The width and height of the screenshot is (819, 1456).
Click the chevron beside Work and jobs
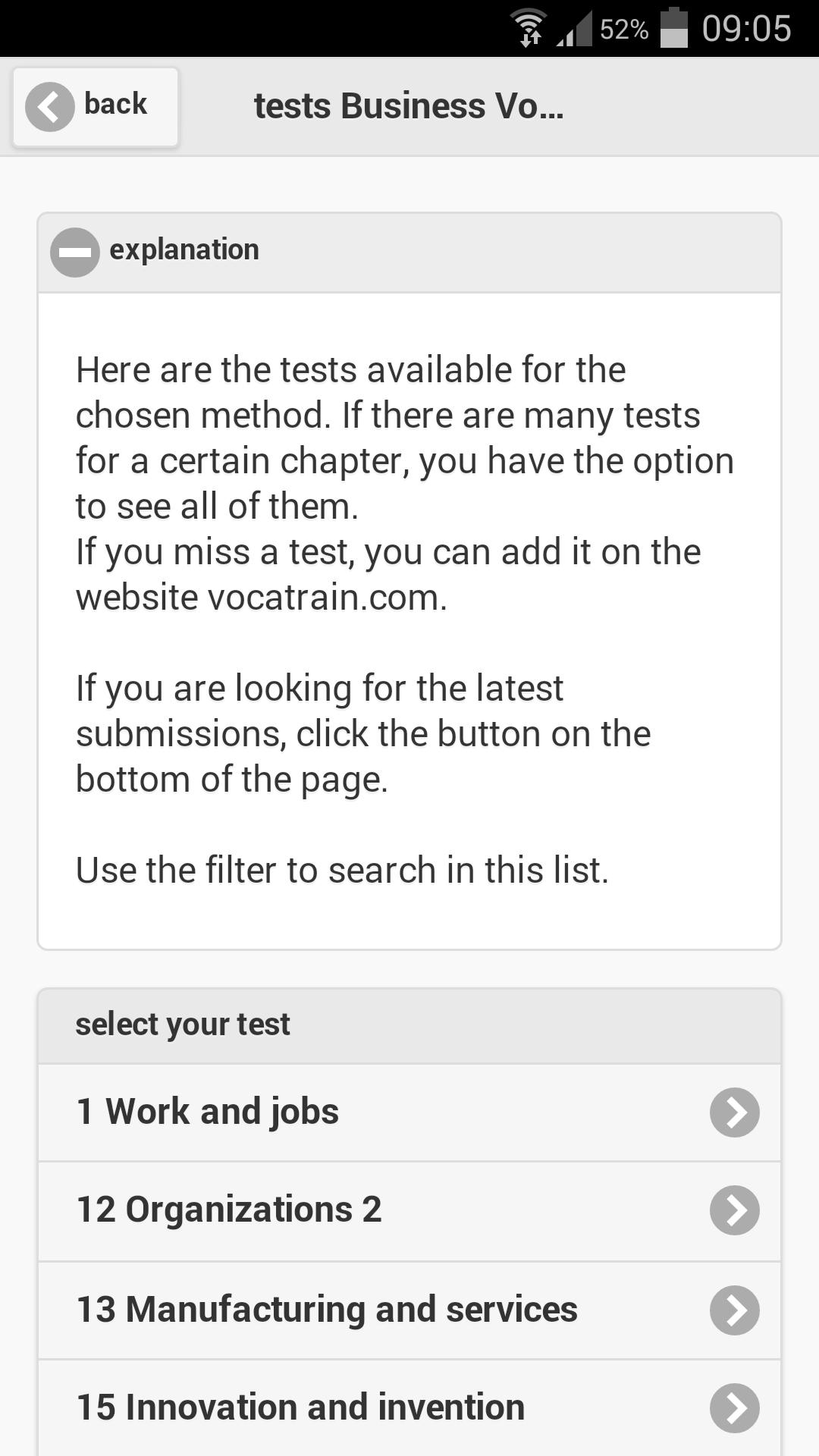tap(733, 1112)
